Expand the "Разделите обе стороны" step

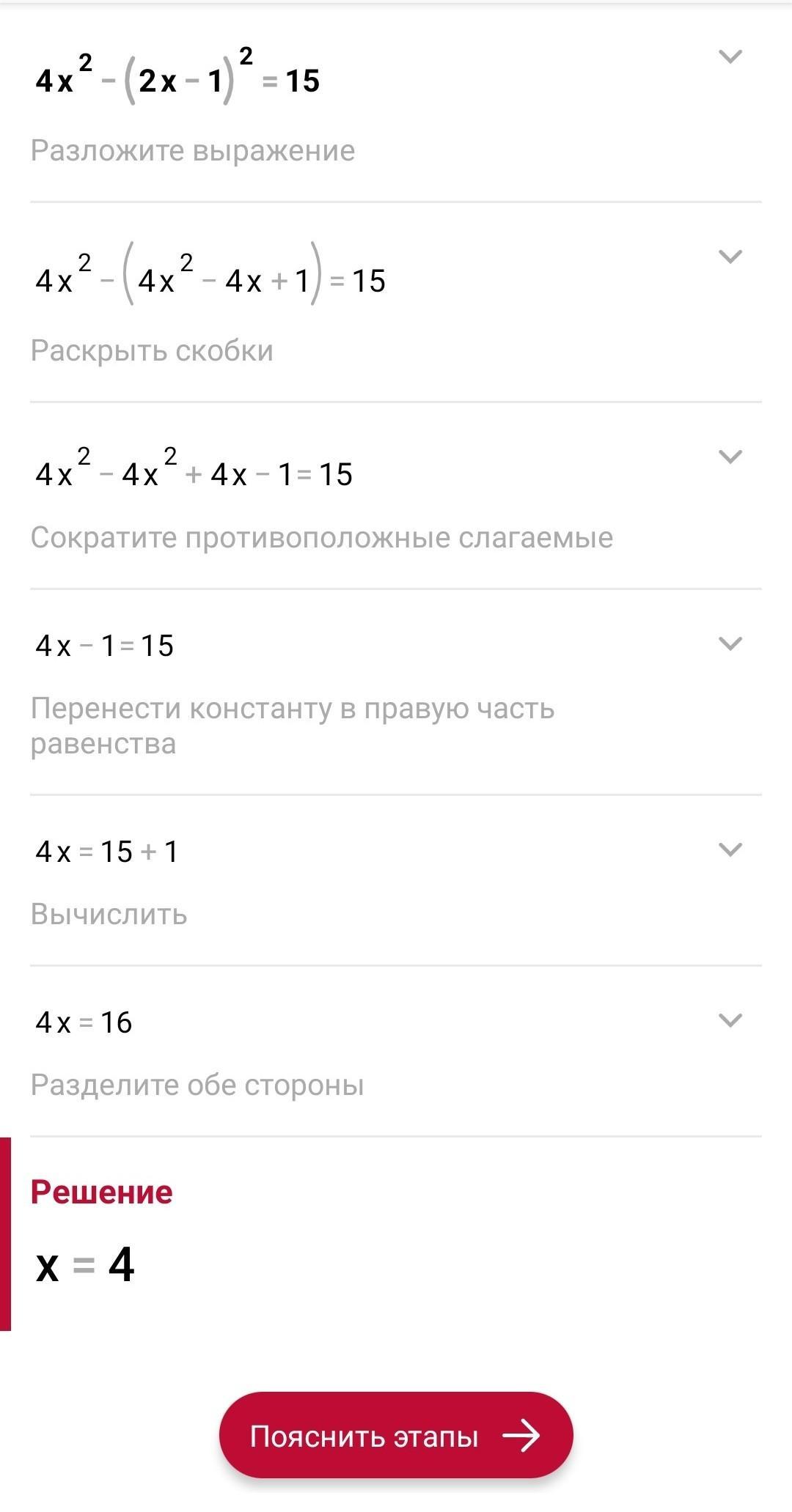[x=730, y=1020]
